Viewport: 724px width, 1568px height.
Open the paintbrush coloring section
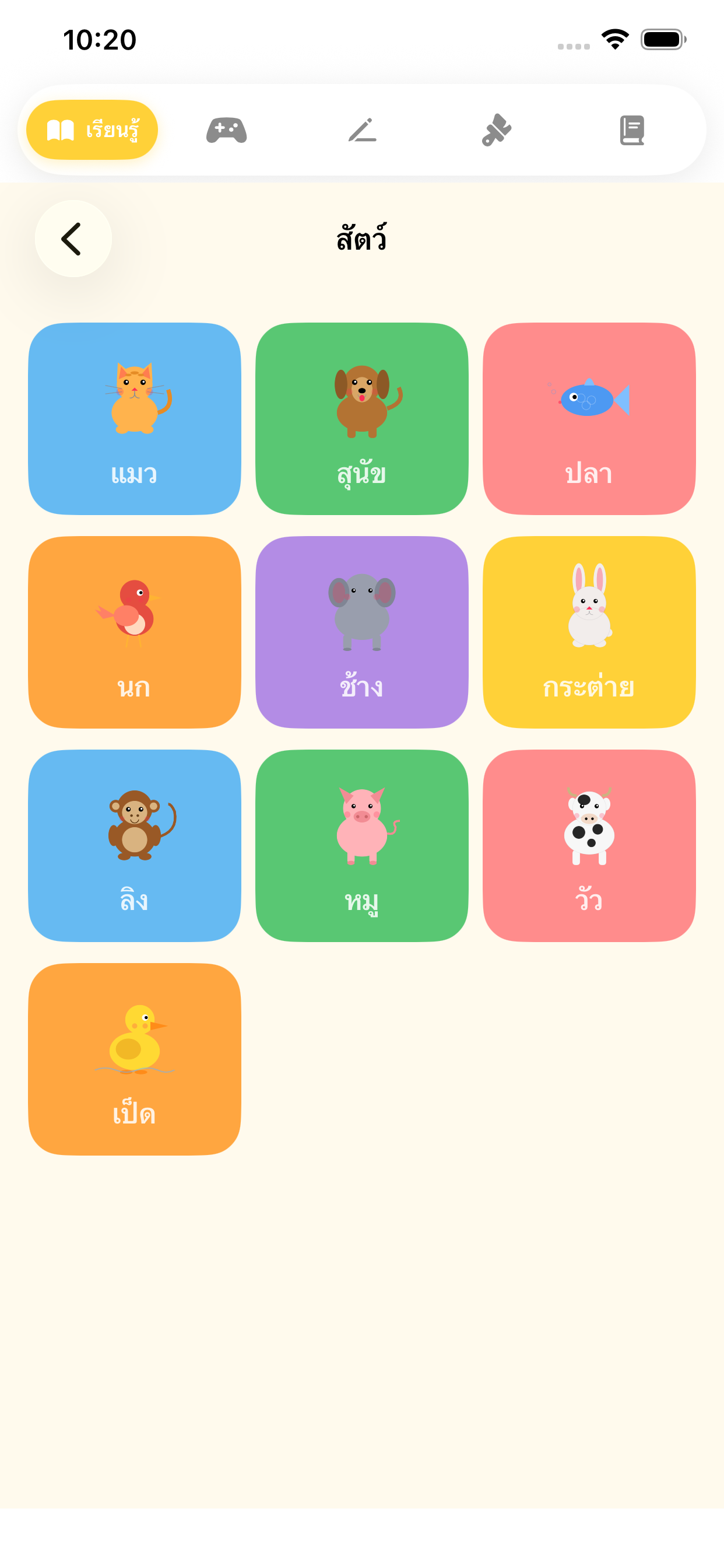coord(497,129)
